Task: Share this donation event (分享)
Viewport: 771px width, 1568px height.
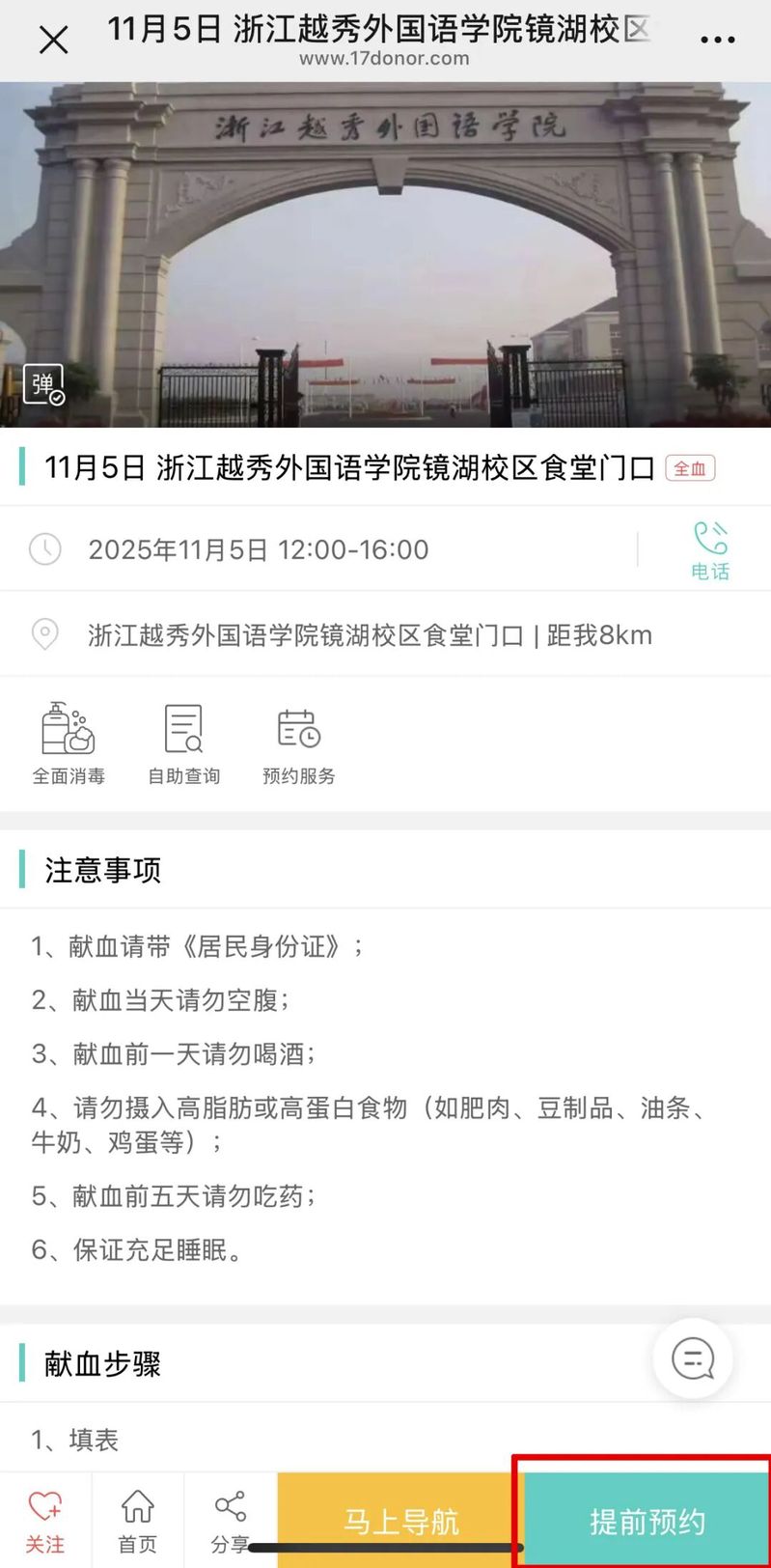Action: (x=230, y=1520)
